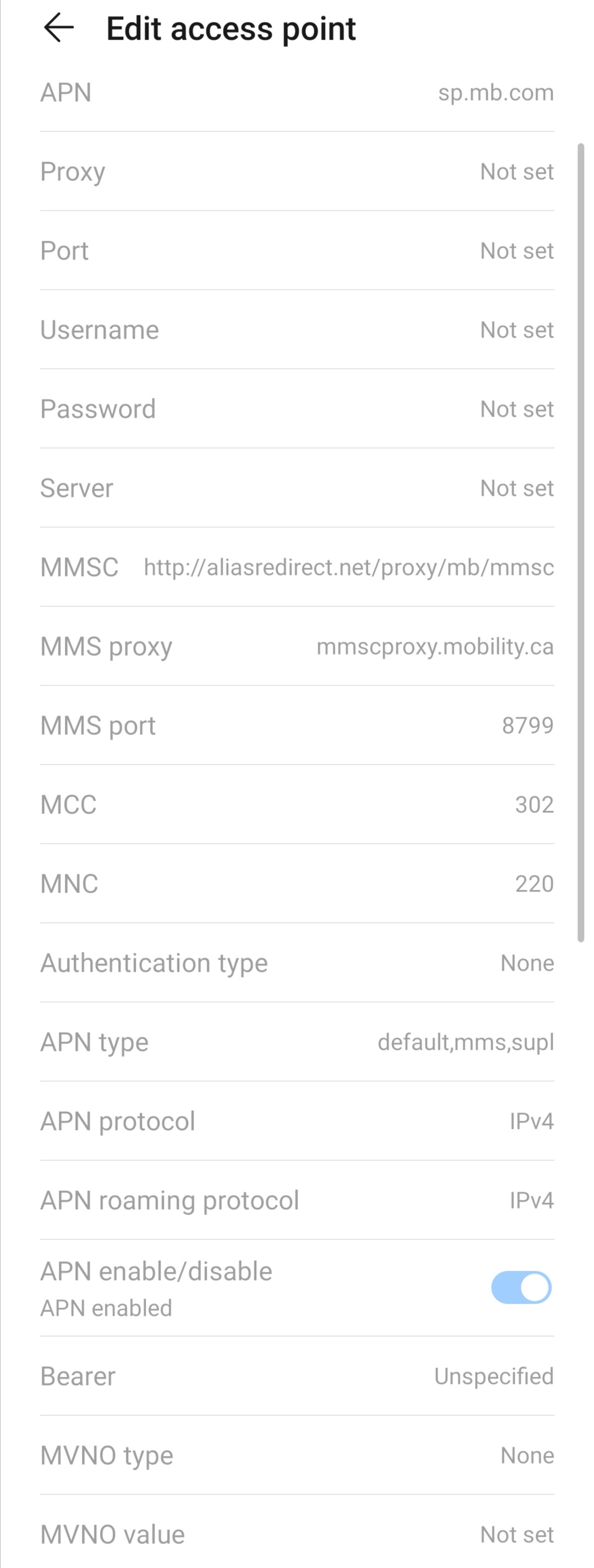Open the MVNO type selector
This screenshot has height=1568, width=594.
click(x=296, y=1455)
